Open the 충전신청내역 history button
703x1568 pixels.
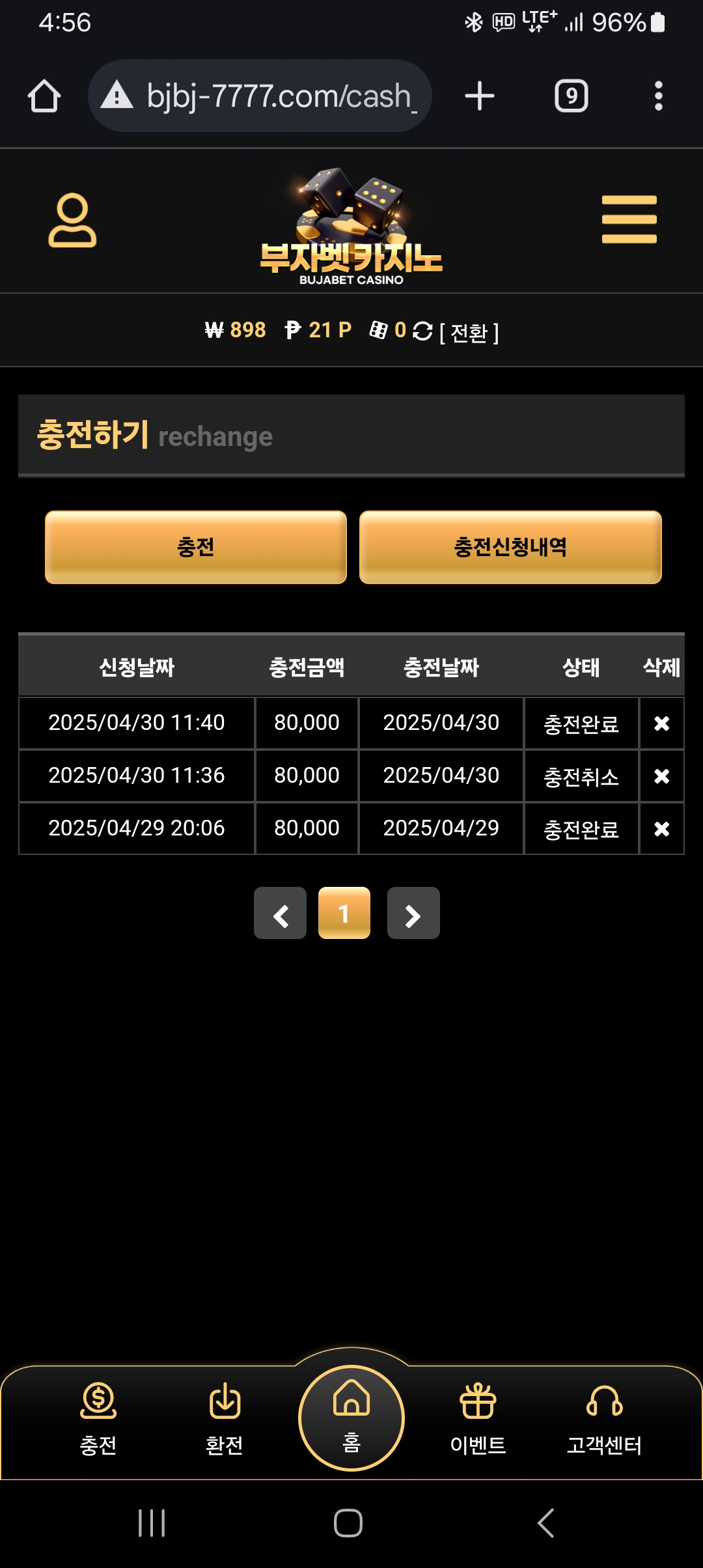[510, 547]
